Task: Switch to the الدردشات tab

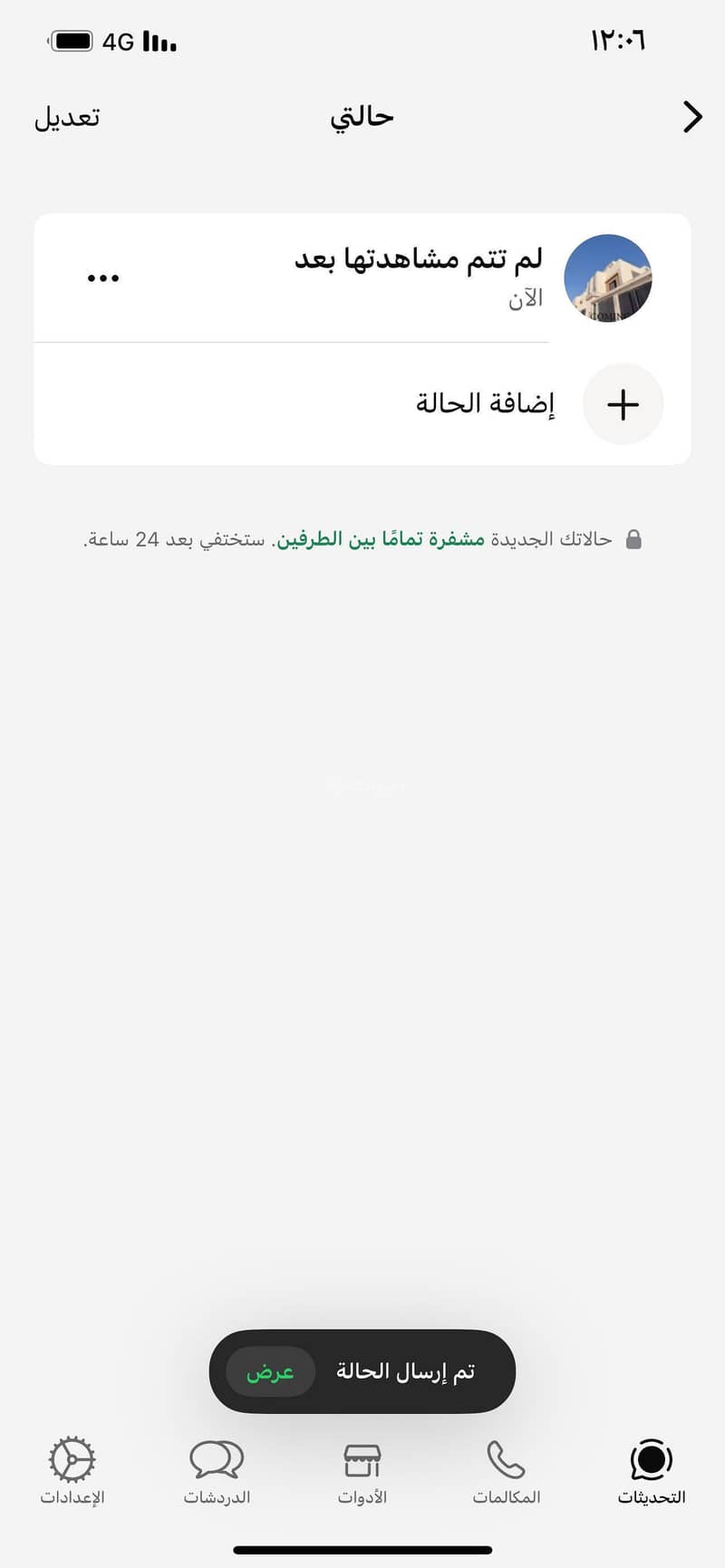Action: tap(217, 1473)
